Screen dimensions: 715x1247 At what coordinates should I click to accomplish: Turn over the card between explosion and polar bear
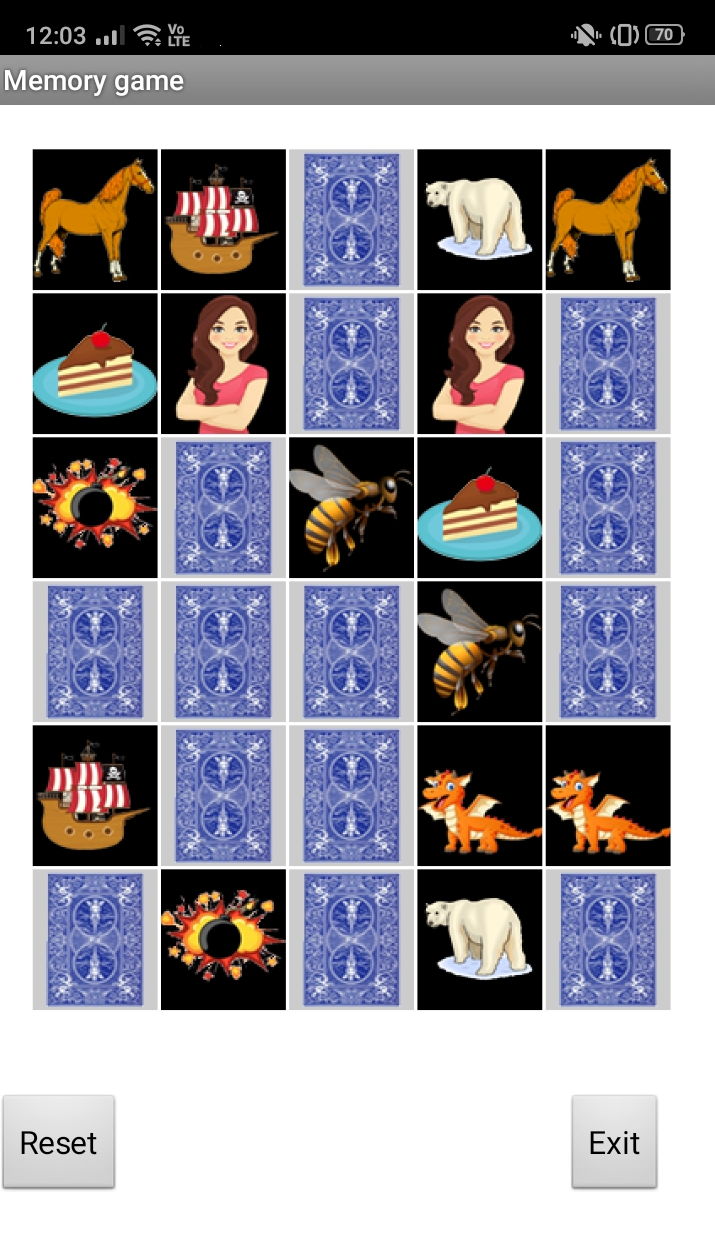coord(351,939)
